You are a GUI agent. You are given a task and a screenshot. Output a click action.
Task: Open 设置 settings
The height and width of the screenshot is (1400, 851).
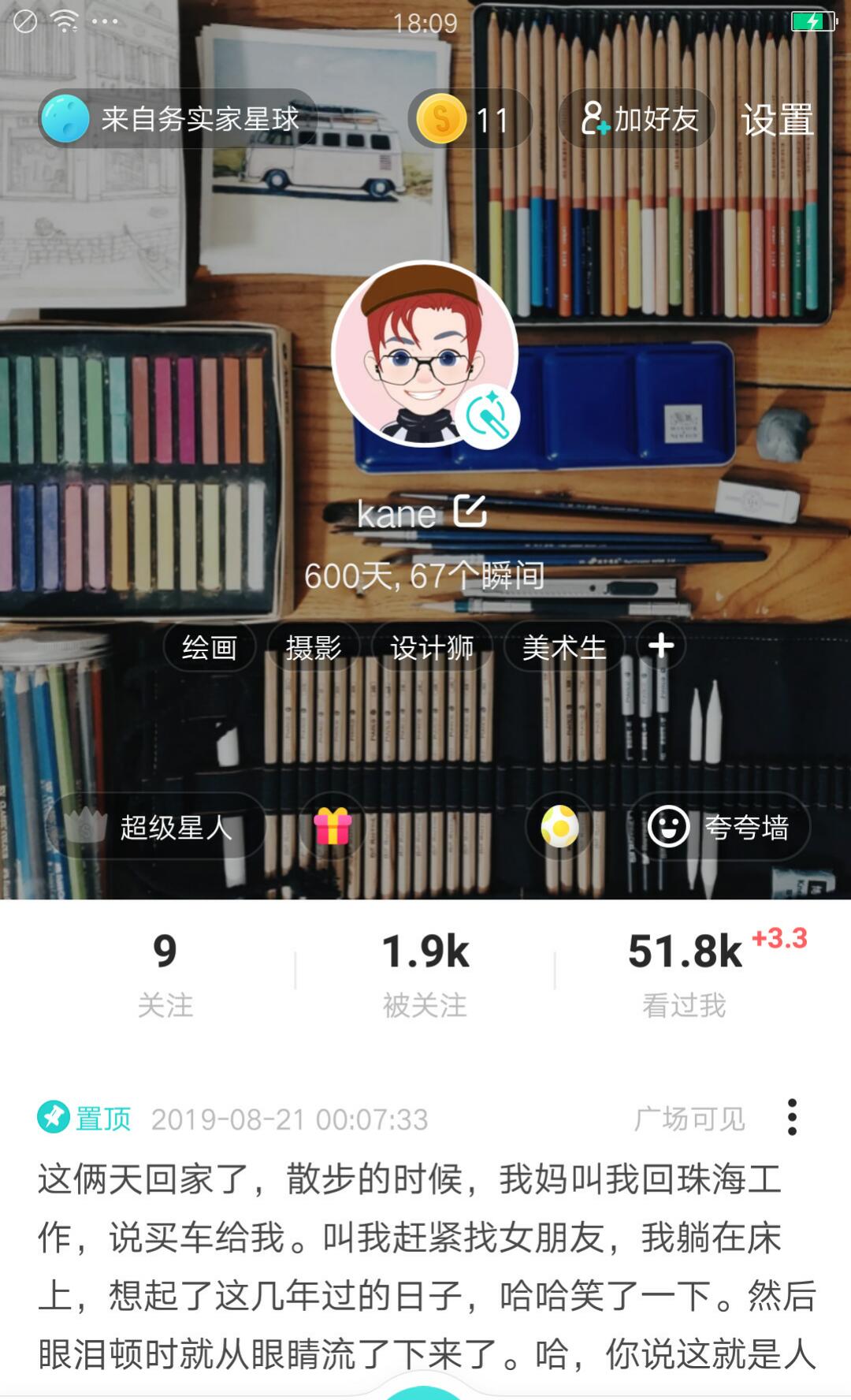[x=777, y=120]
